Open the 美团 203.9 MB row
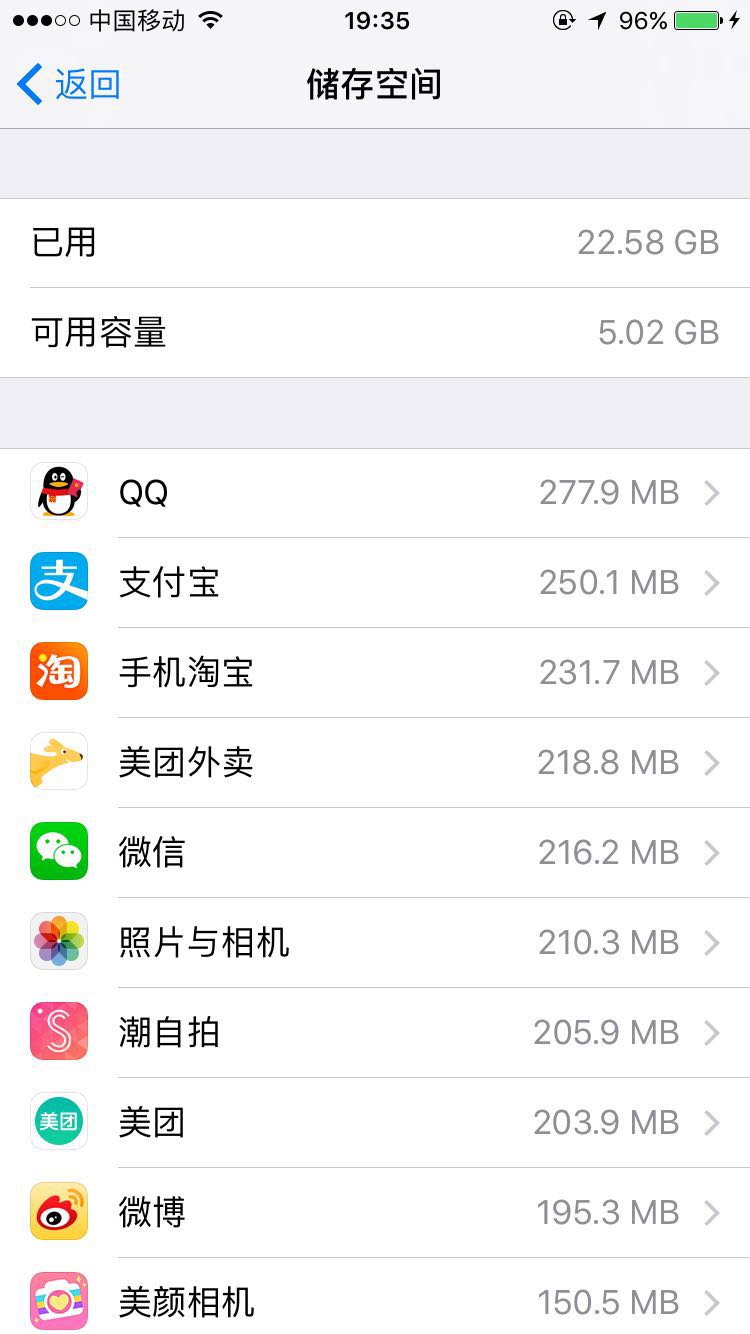Image resolution: width=750 pixels, height=1334 pixels. [375, 1123]
